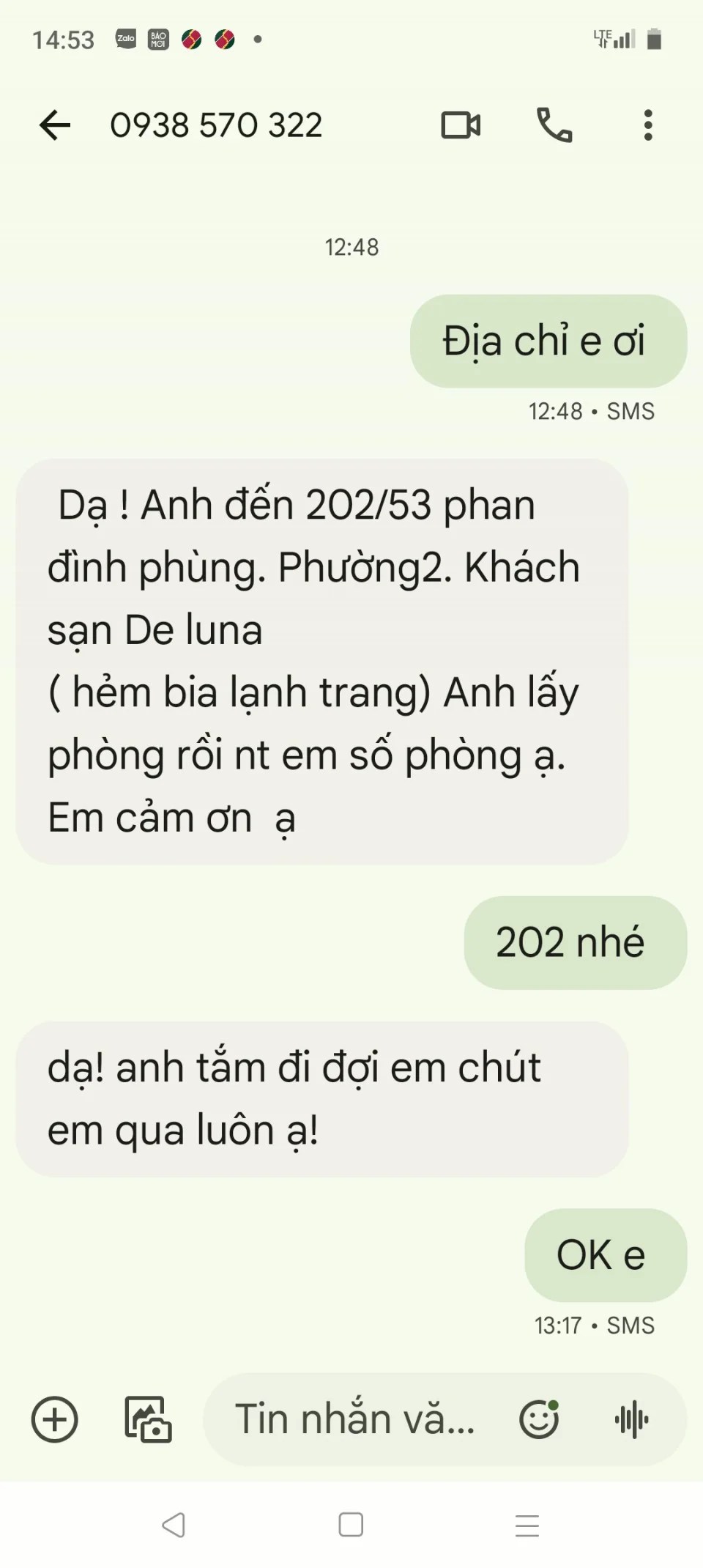703x1568 pixels.
Task: Record a voice message
Action: (x=631, y=1419)
